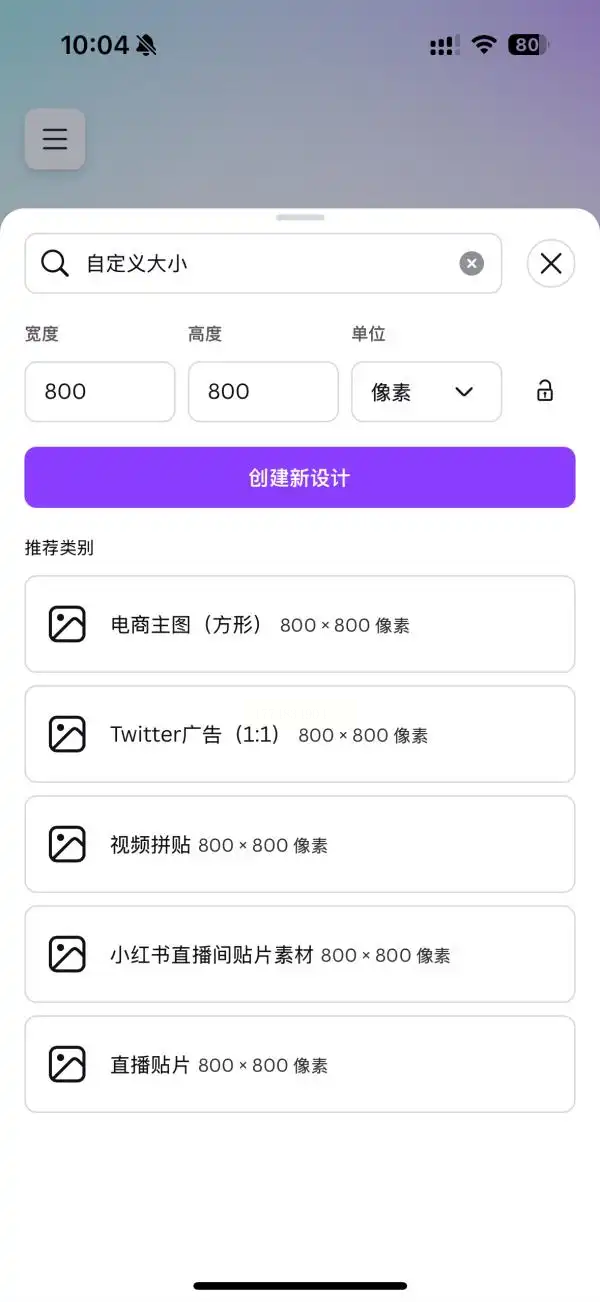Edit the 宽度 width field
This screenshot has width=600, height=1302.
(100, 391)
